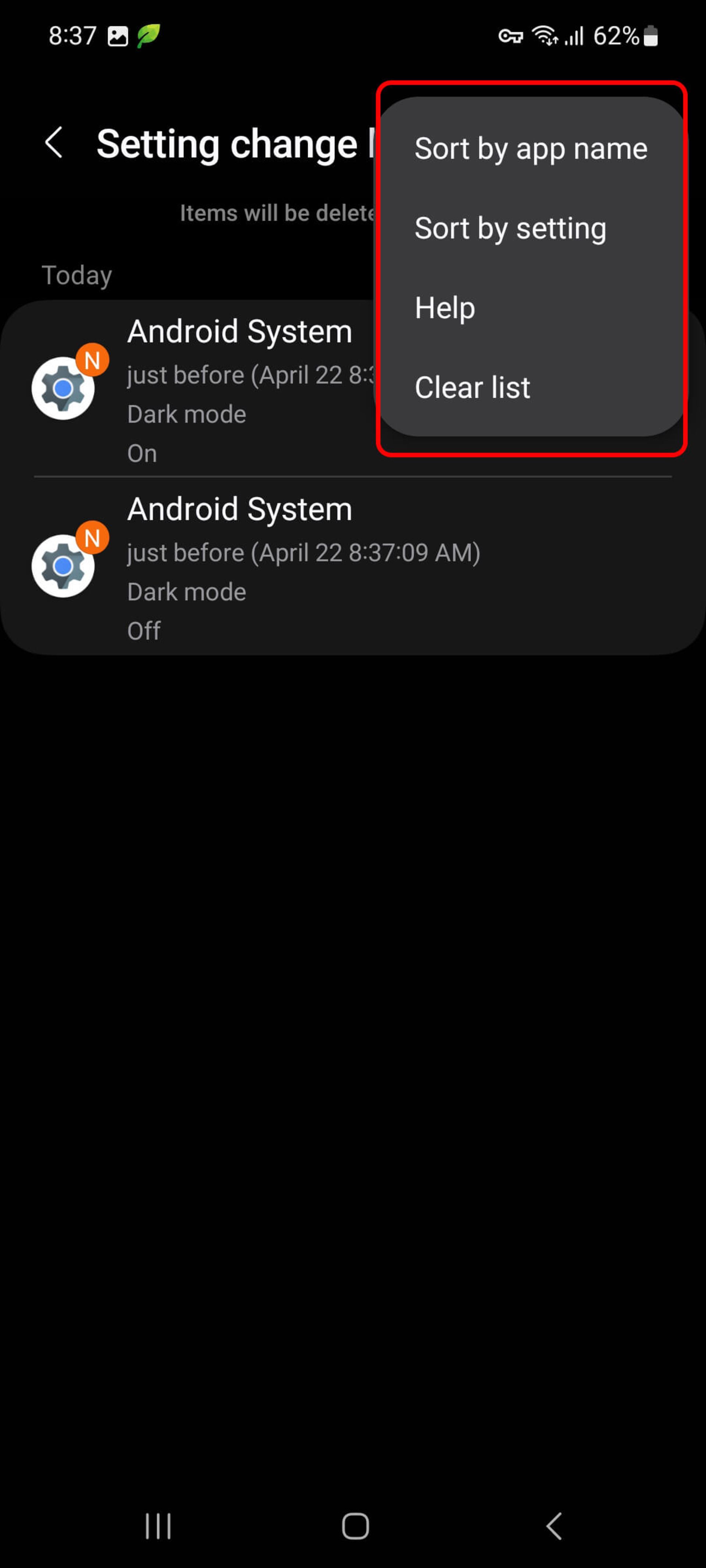Tap Clear list option
Viewport: 706px width, 1568px height.
click(x=472, y=387)
